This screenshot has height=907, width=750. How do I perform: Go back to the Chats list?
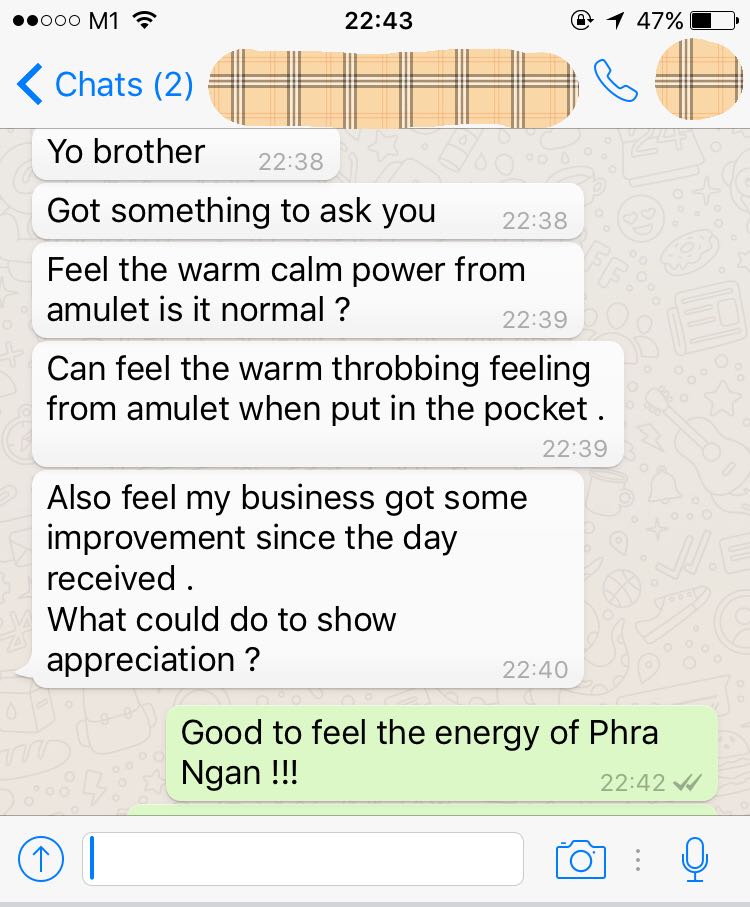(x=105, y=84)
